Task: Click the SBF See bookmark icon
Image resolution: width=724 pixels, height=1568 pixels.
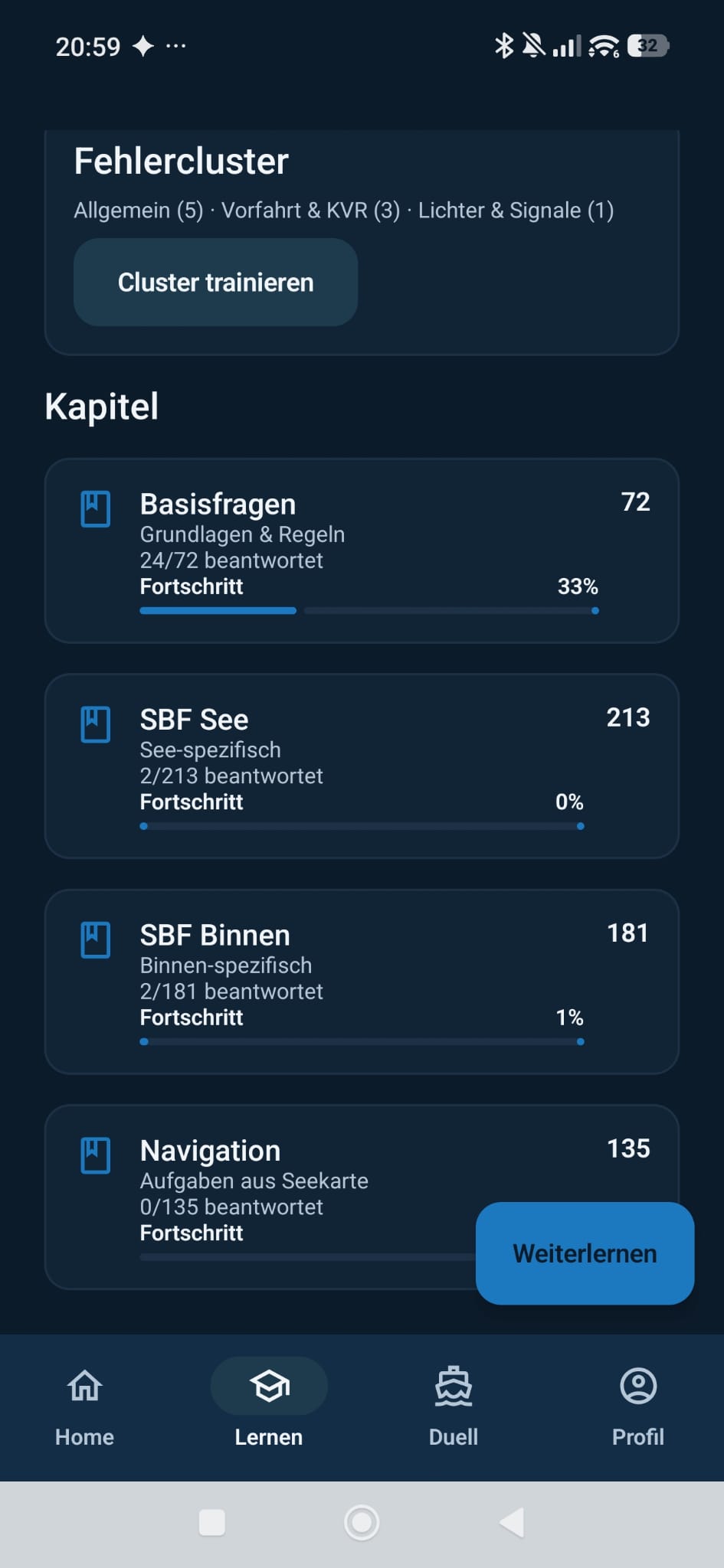Action: [94, 720]
